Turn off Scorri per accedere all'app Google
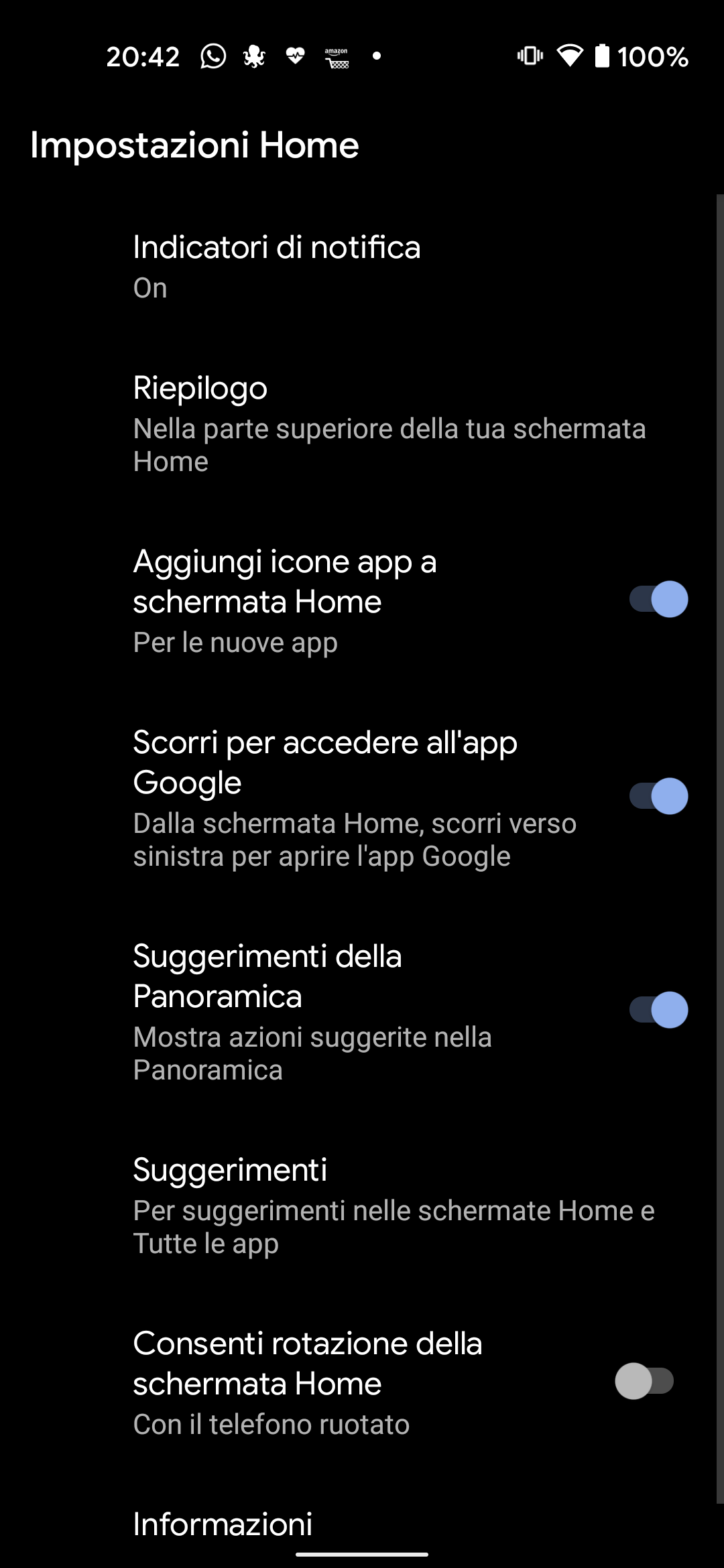This screenshot has width=724, height=1568. (658, 796)
